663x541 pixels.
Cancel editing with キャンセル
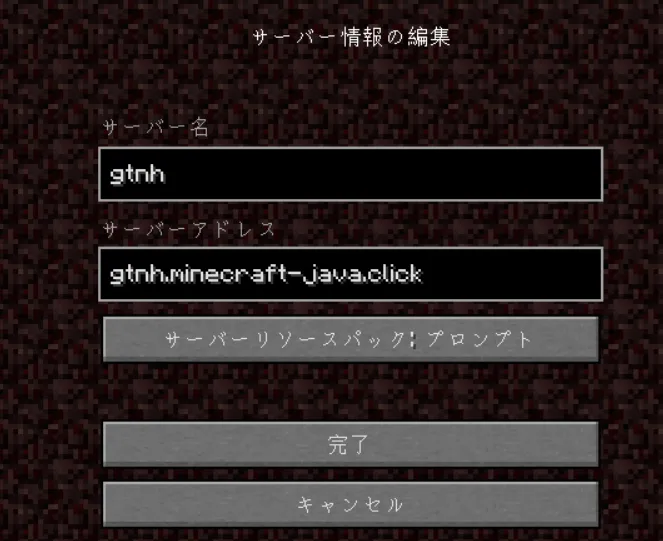tap(350, 504)
